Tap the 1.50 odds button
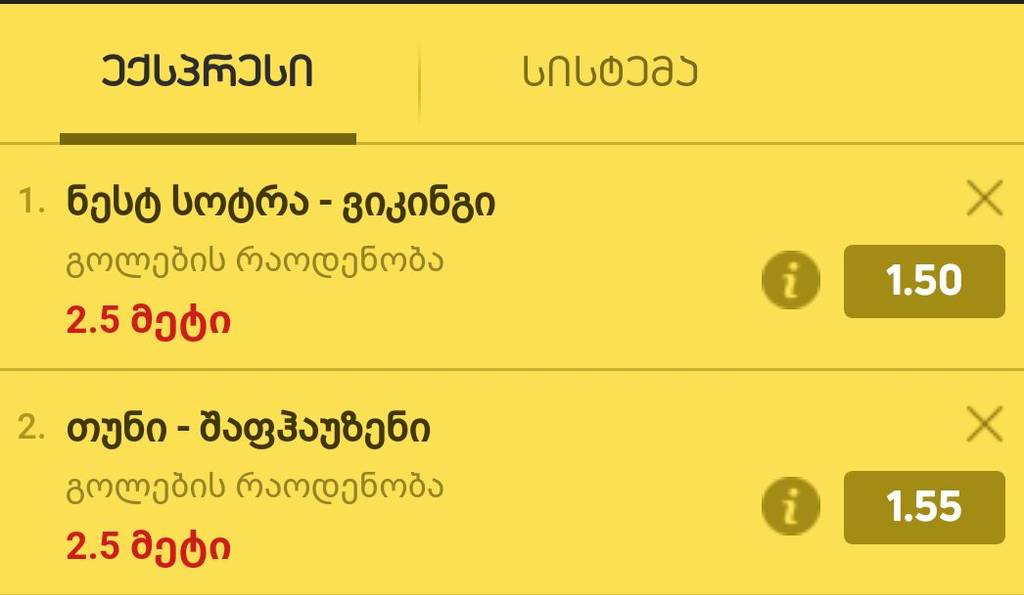The image size is (1024, 595). tap(924, 281)
